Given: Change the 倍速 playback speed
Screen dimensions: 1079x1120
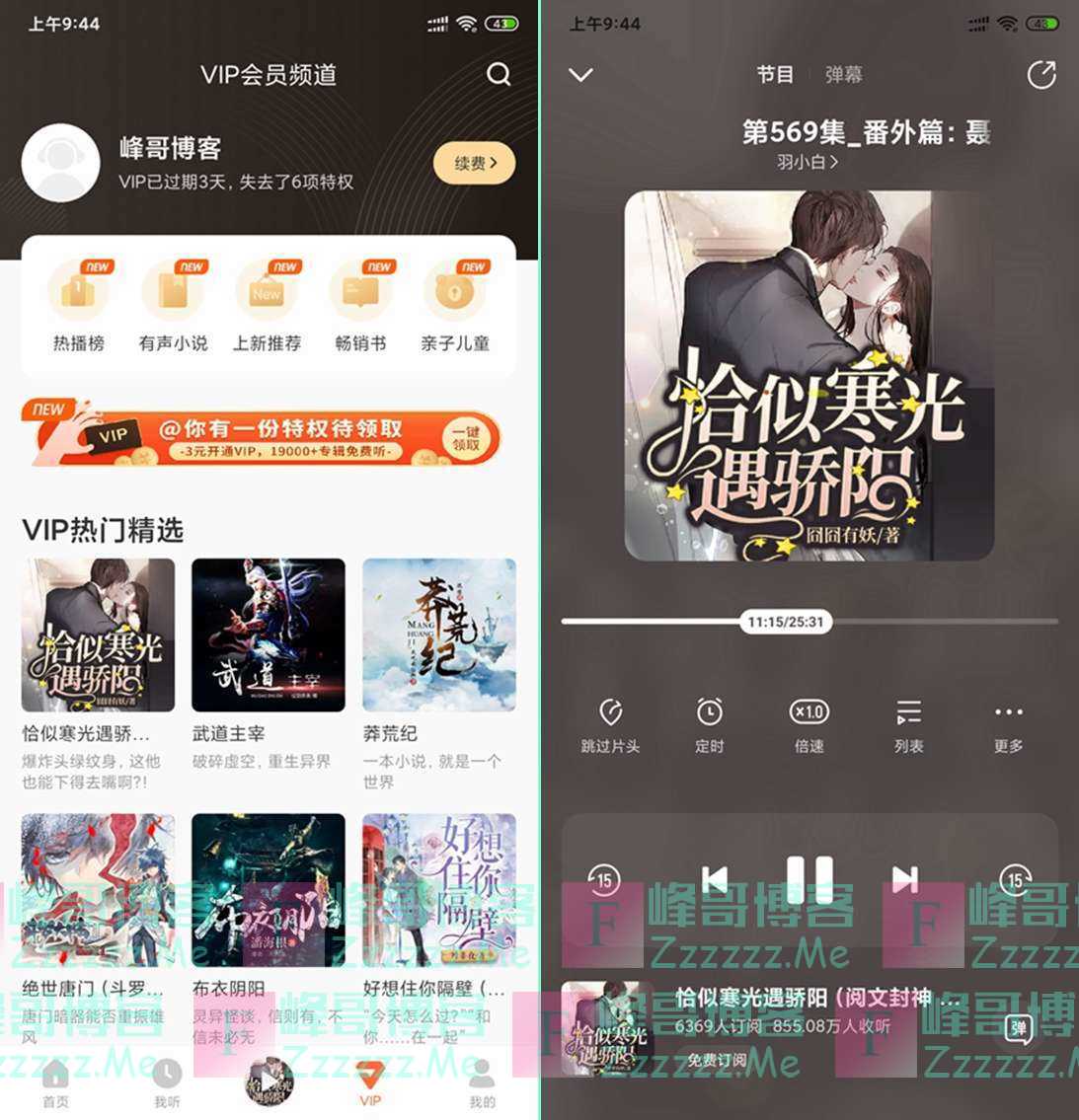Looking at the screenshot, I should click(809, 724).
